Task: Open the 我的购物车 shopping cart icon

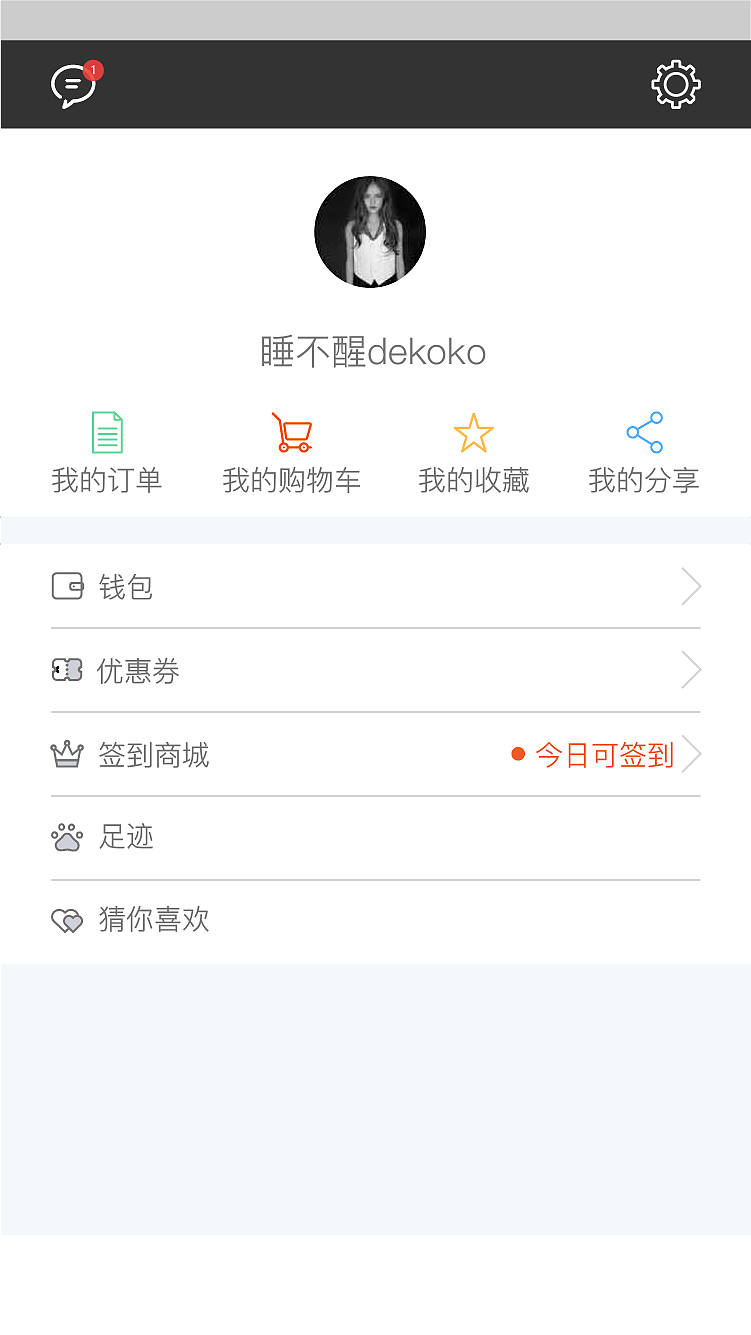Action: click(x=291, y=432)
